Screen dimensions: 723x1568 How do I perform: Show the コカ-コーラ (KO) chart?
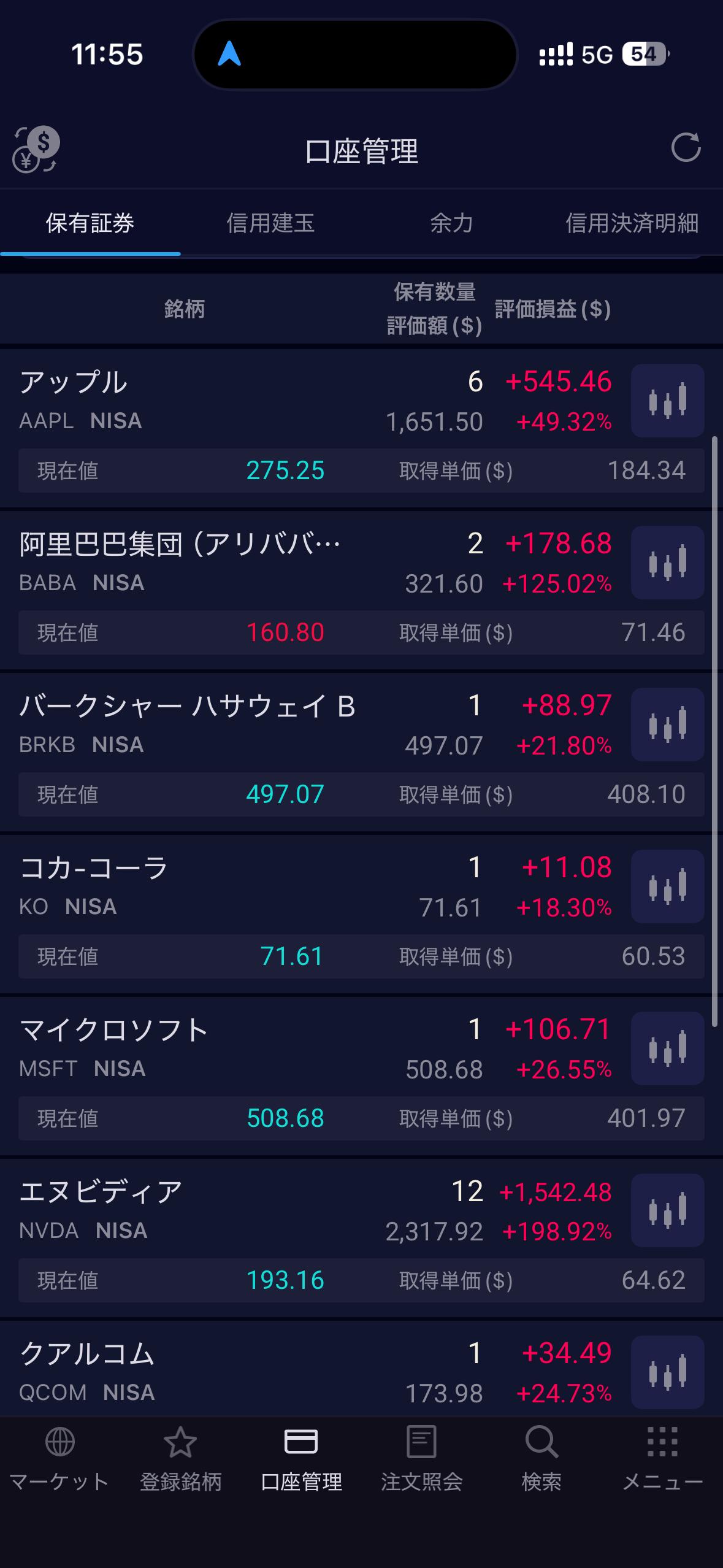(667, 886)
